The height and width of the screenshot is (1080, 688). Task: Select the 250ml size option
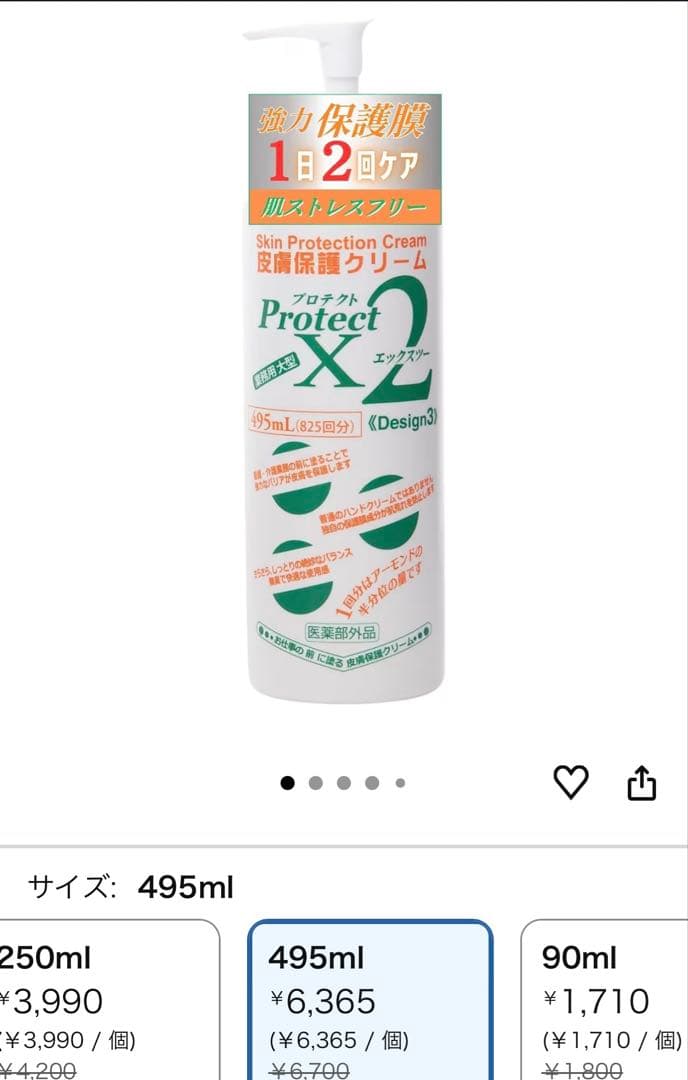point(105,1000)
